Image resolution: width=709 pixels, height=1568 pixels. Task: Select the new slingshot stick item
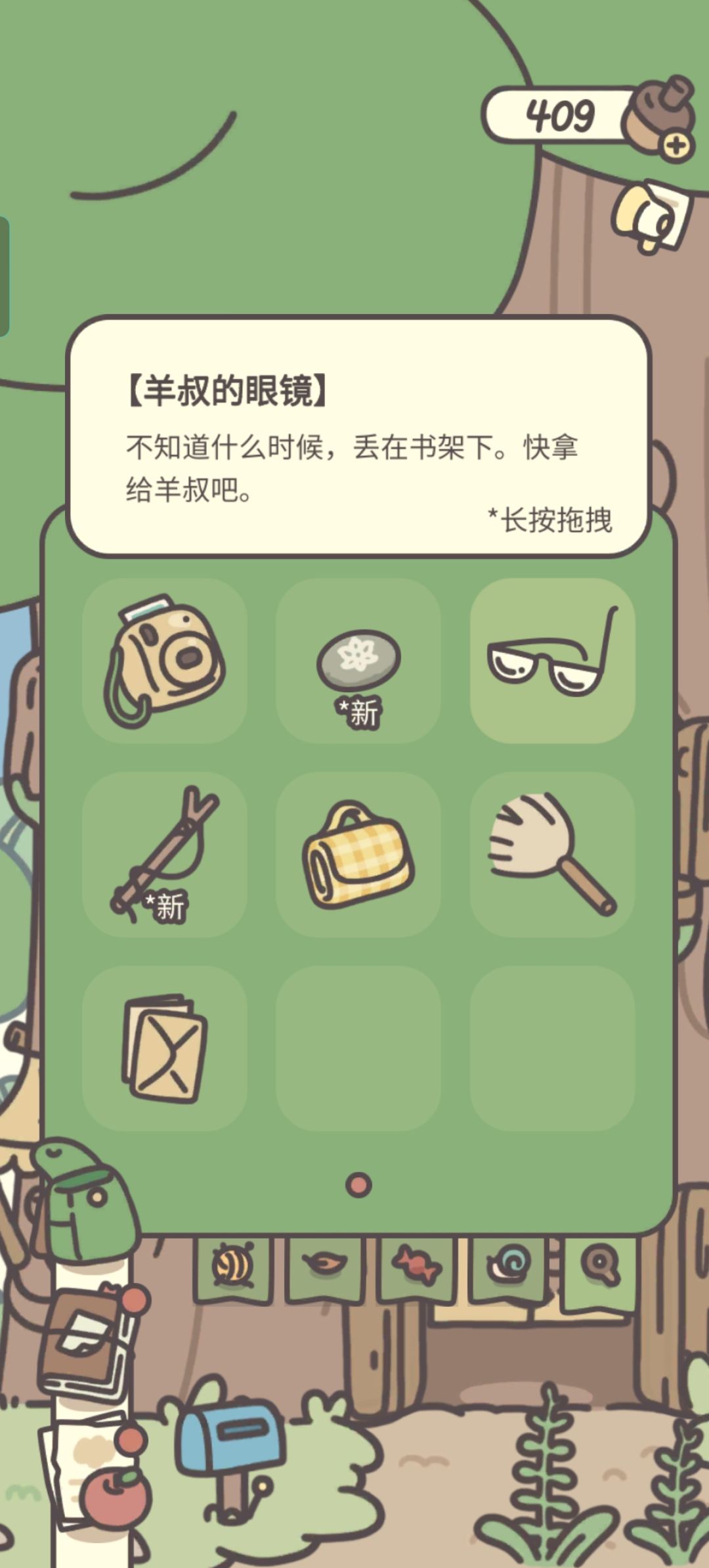coord(164,854)
